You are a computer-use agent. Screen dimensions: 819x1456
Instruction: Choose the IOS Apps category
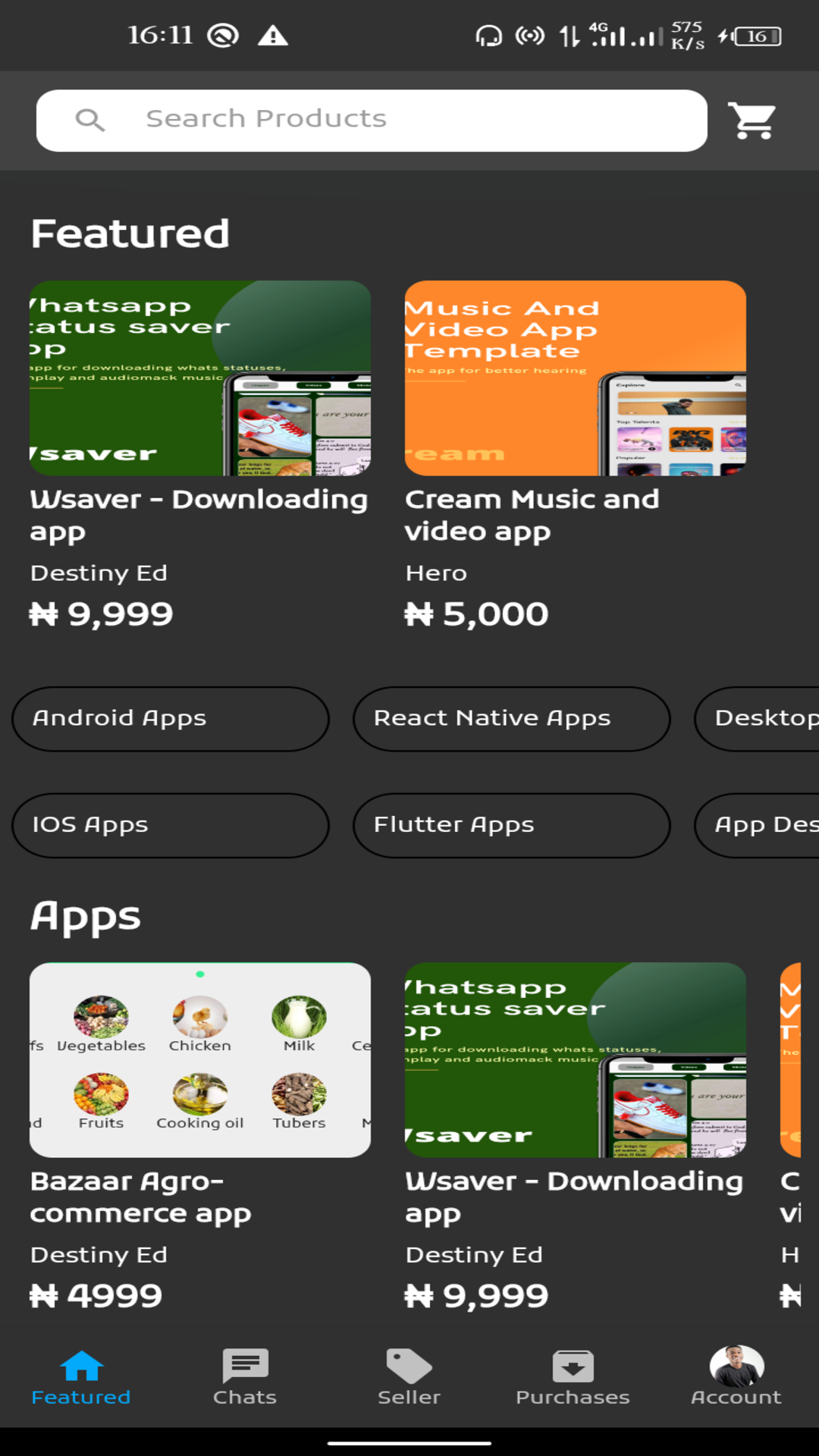pyautogui.click(x=171, y=825)
